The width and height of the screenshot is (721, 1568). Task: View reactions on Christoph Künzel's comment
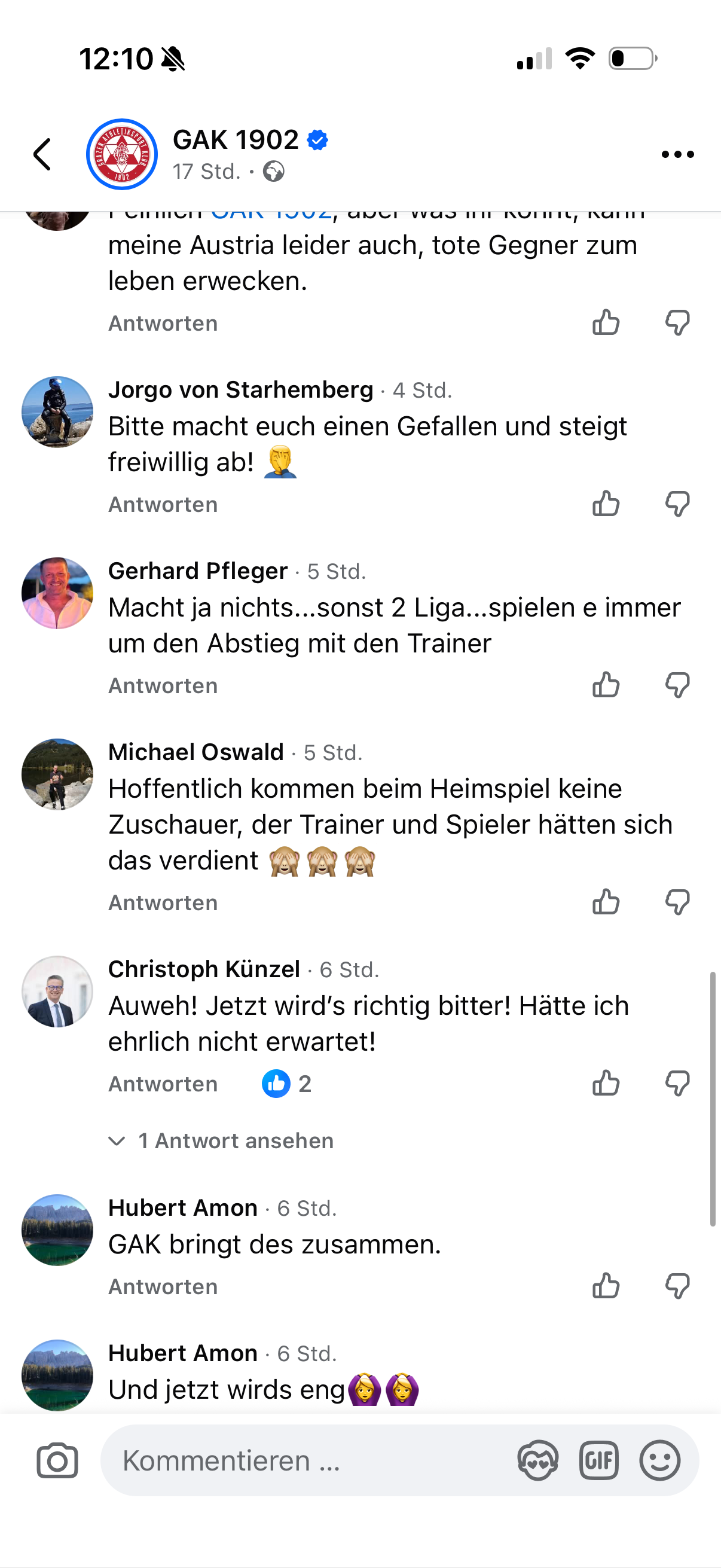(x=286, y=1084)
